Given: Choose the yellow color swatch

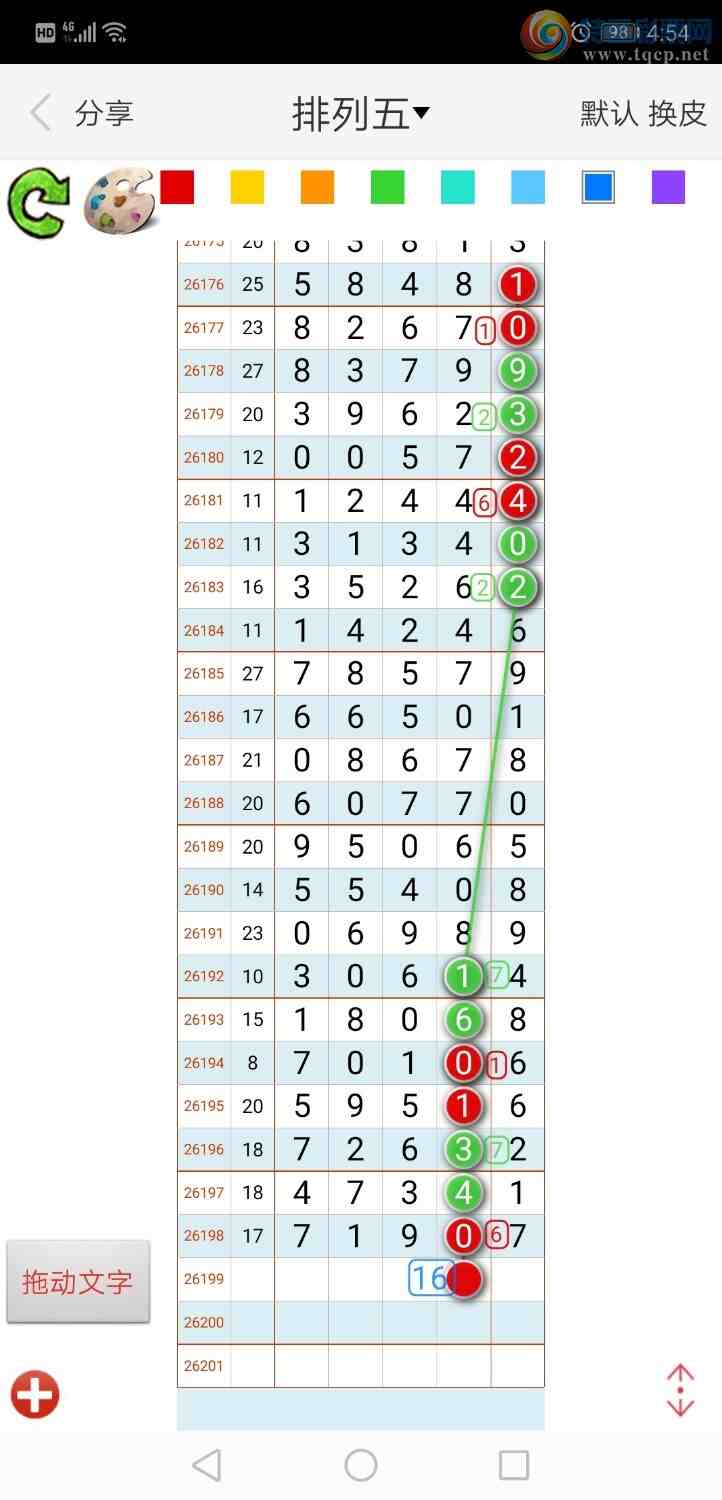Looking at the screenshot, I should pos(247,187).
